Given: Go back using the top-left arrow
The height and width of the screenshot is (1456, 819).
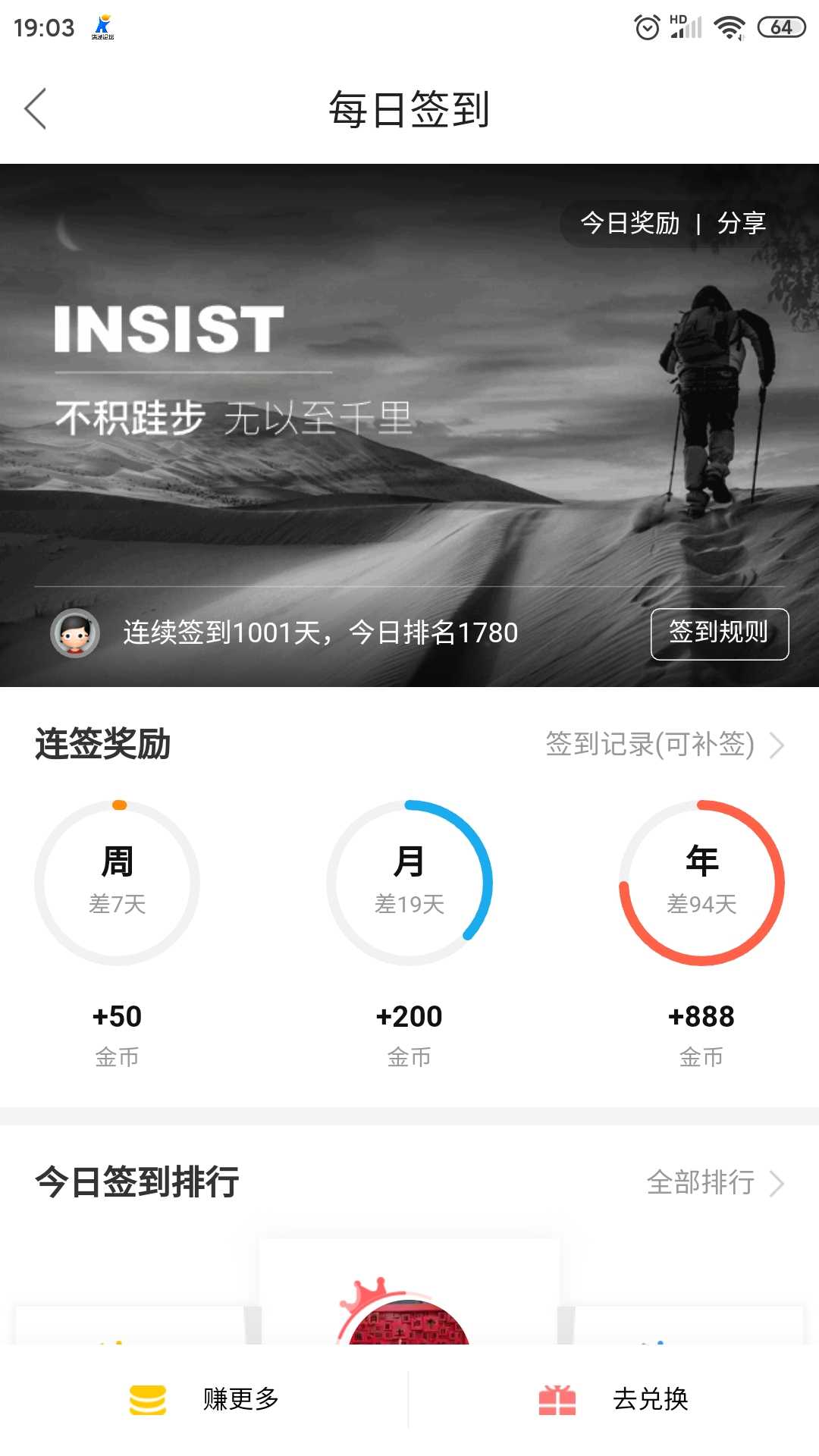Looking at the screenshot, I should point(36,108).
